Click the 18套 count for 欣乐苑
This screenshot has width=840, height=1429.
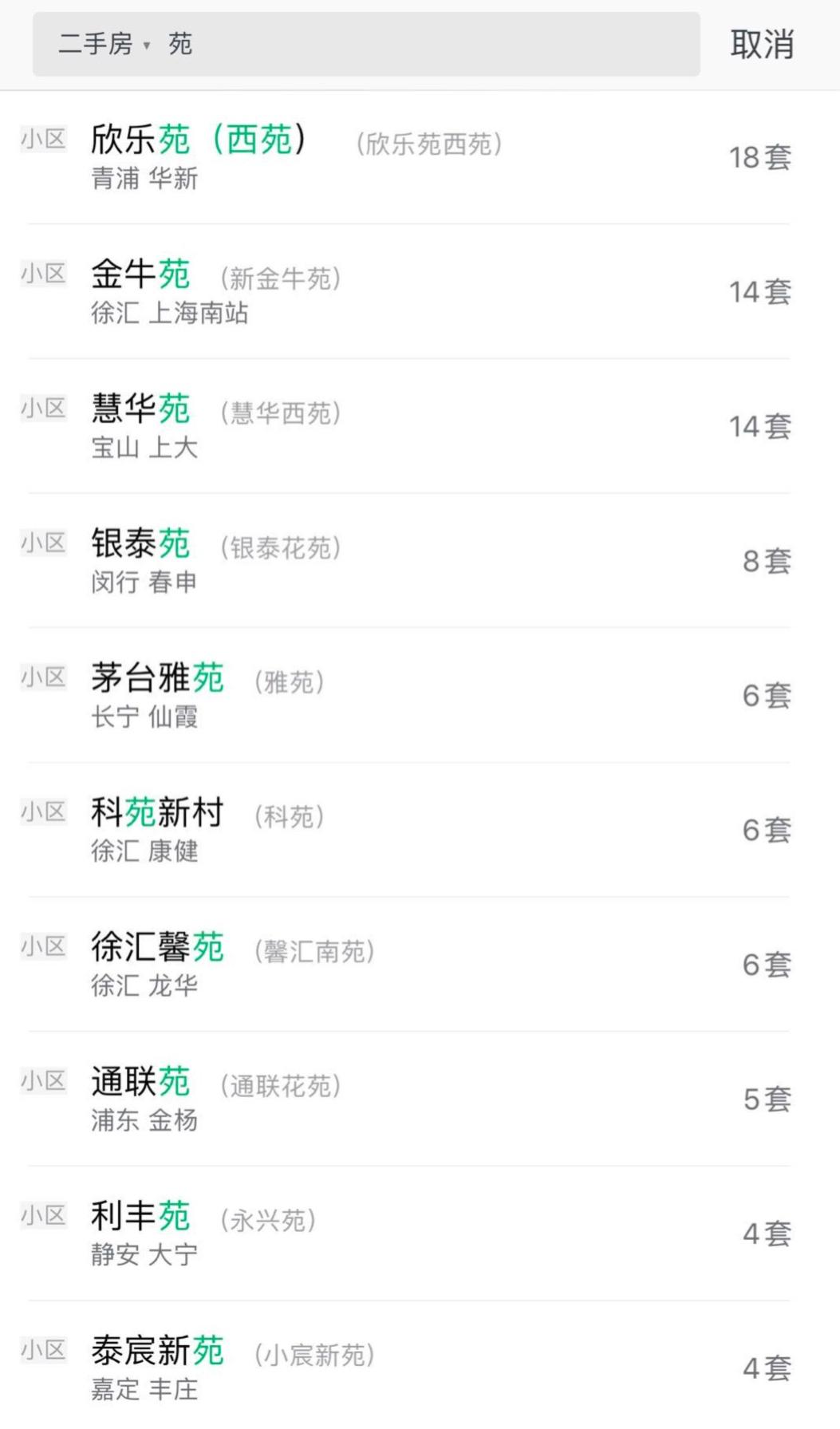(758, 158)
